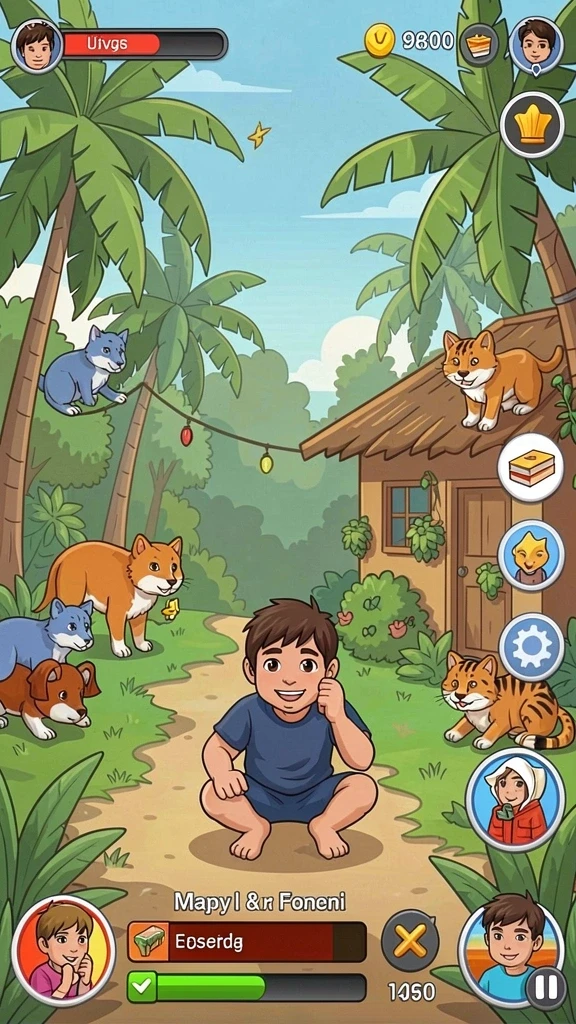Viewport: 576px width, 1024px height.
Task: Tap the Eoserdg item bar
Action: [x=247, y=942]
